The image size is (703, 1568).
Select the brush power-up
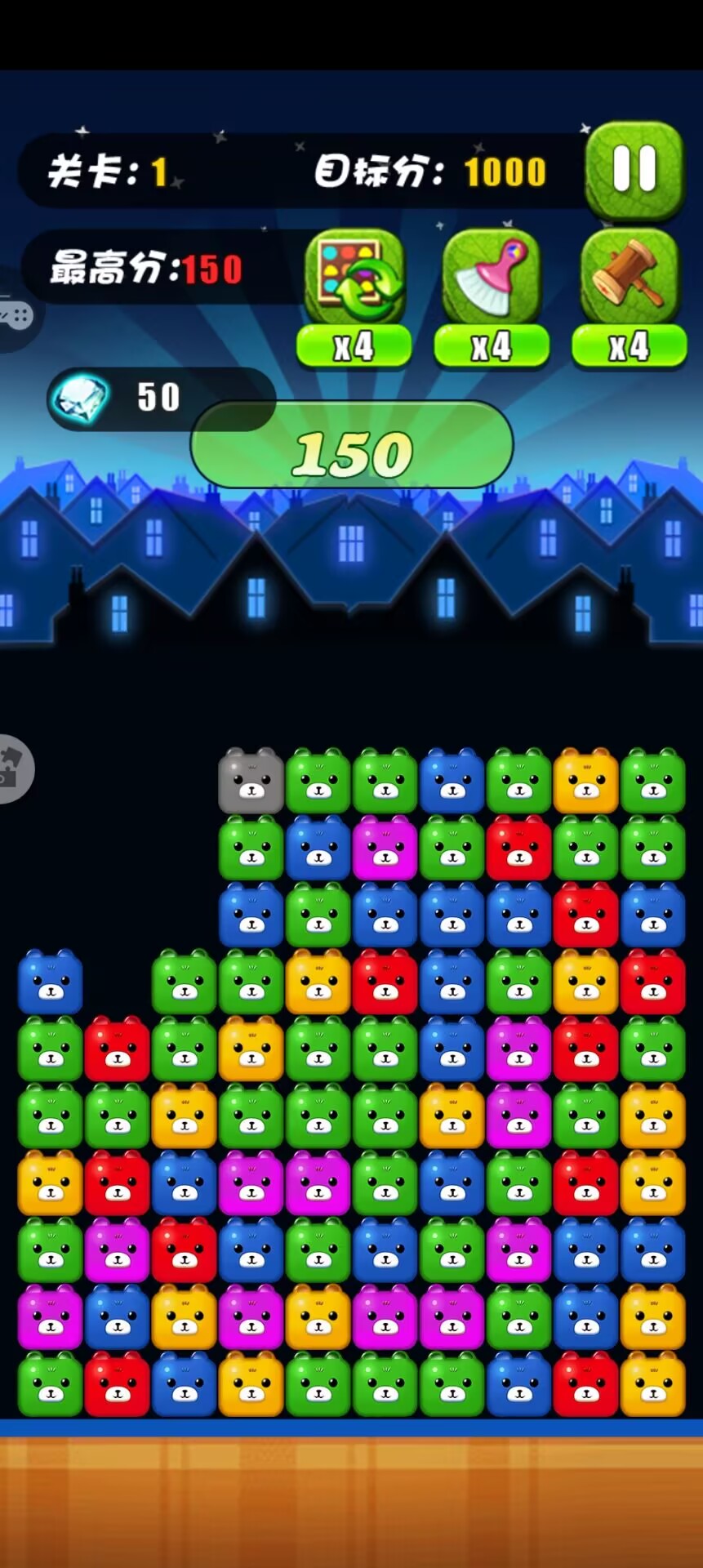[x=491, y=279]
